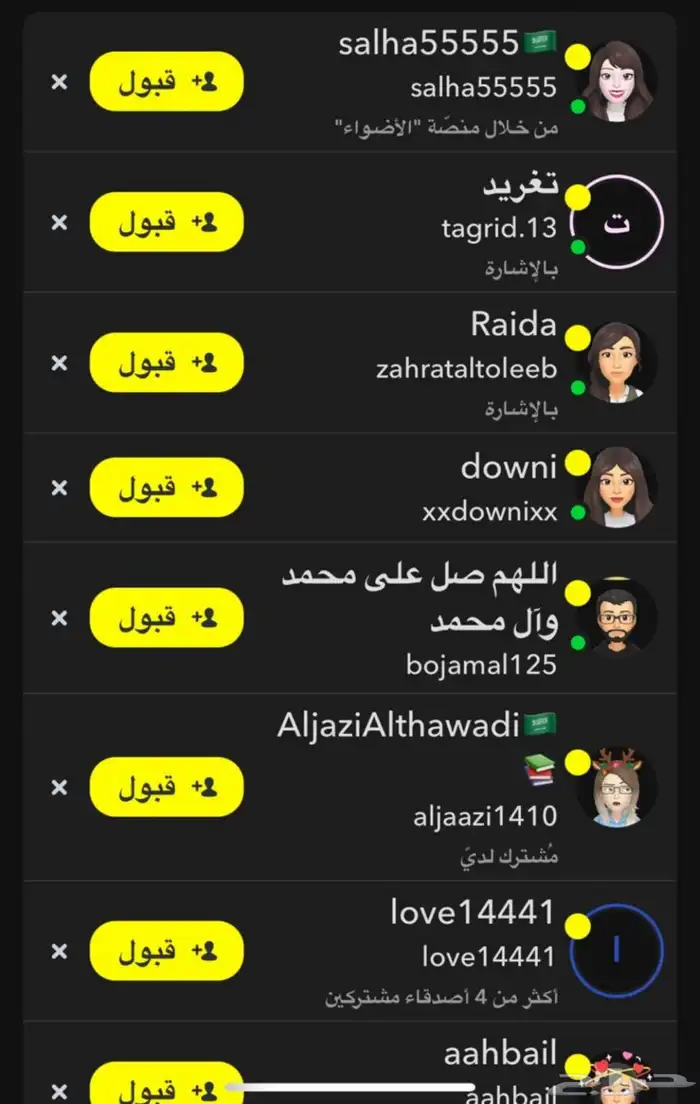Accept friend request from love14441
Viewport: 700px width, 1104px height.
[x=167, y=950]
